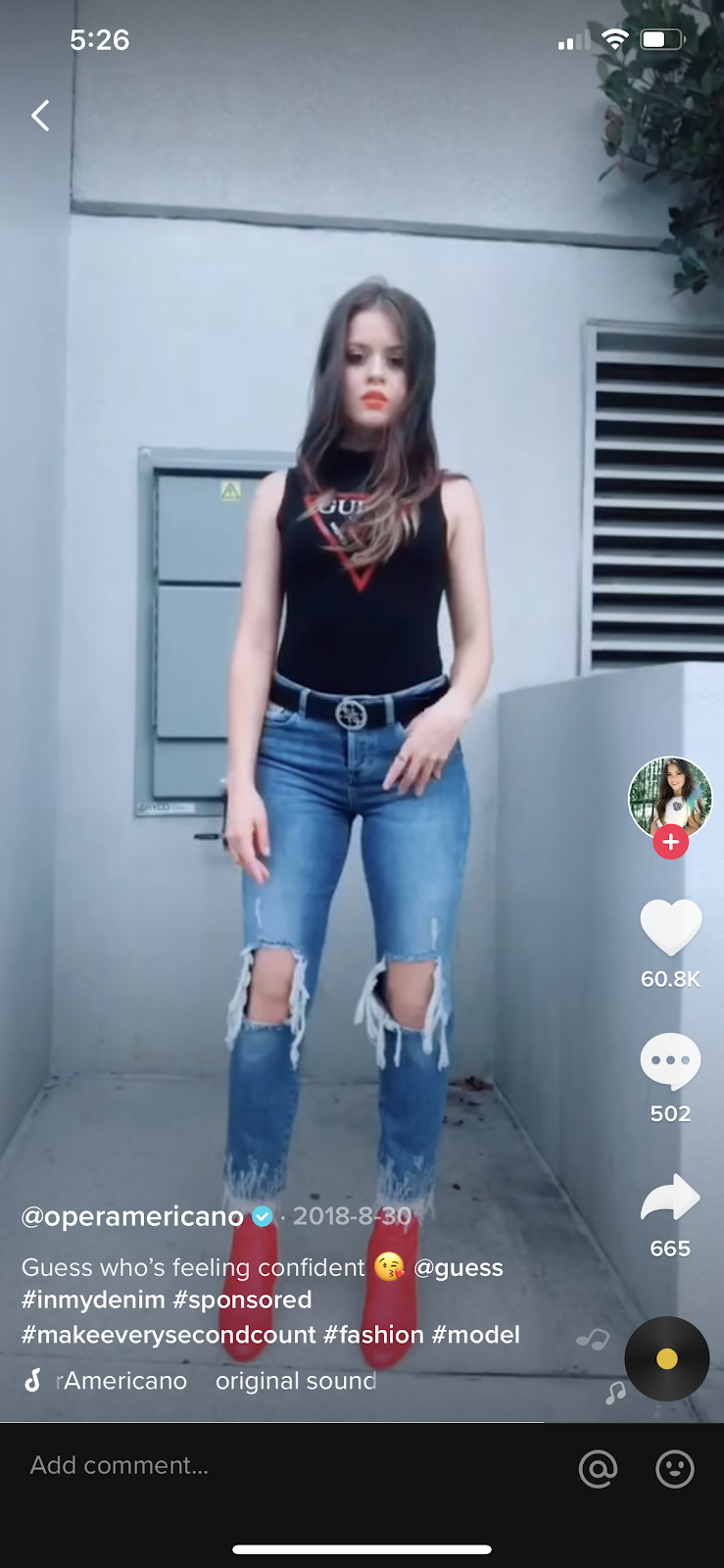Open the creator's profile picture
724x1568 pixels.
coord(670,796)
